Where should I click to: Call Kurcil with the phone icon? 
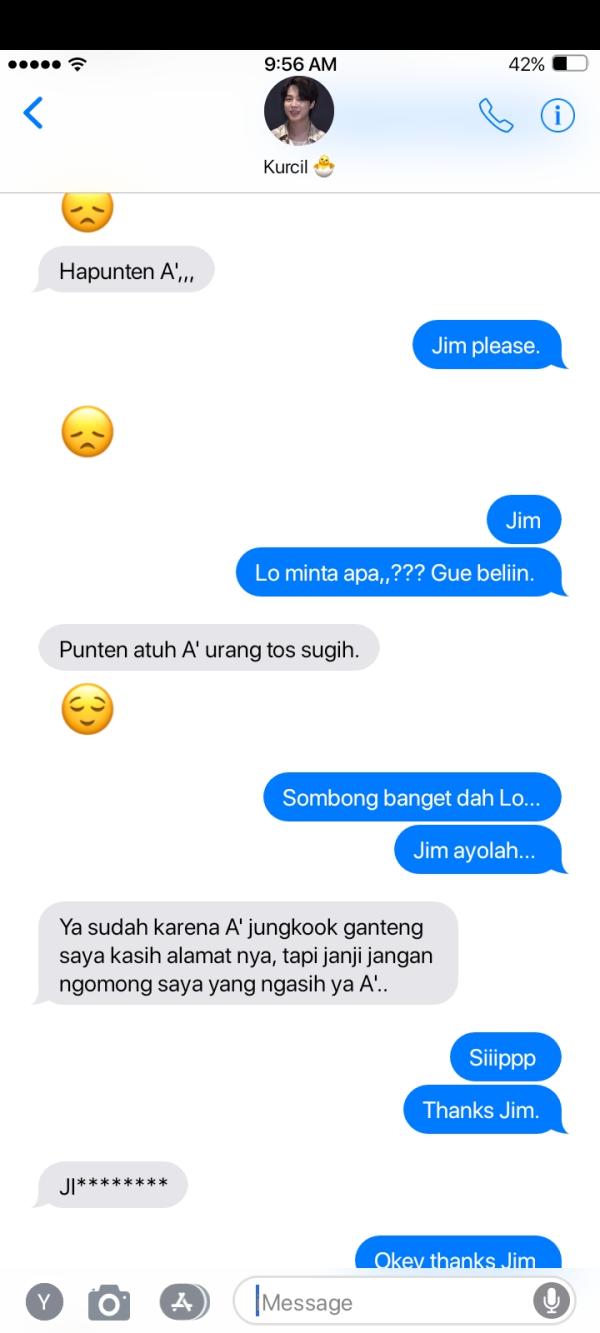point(495,115)
